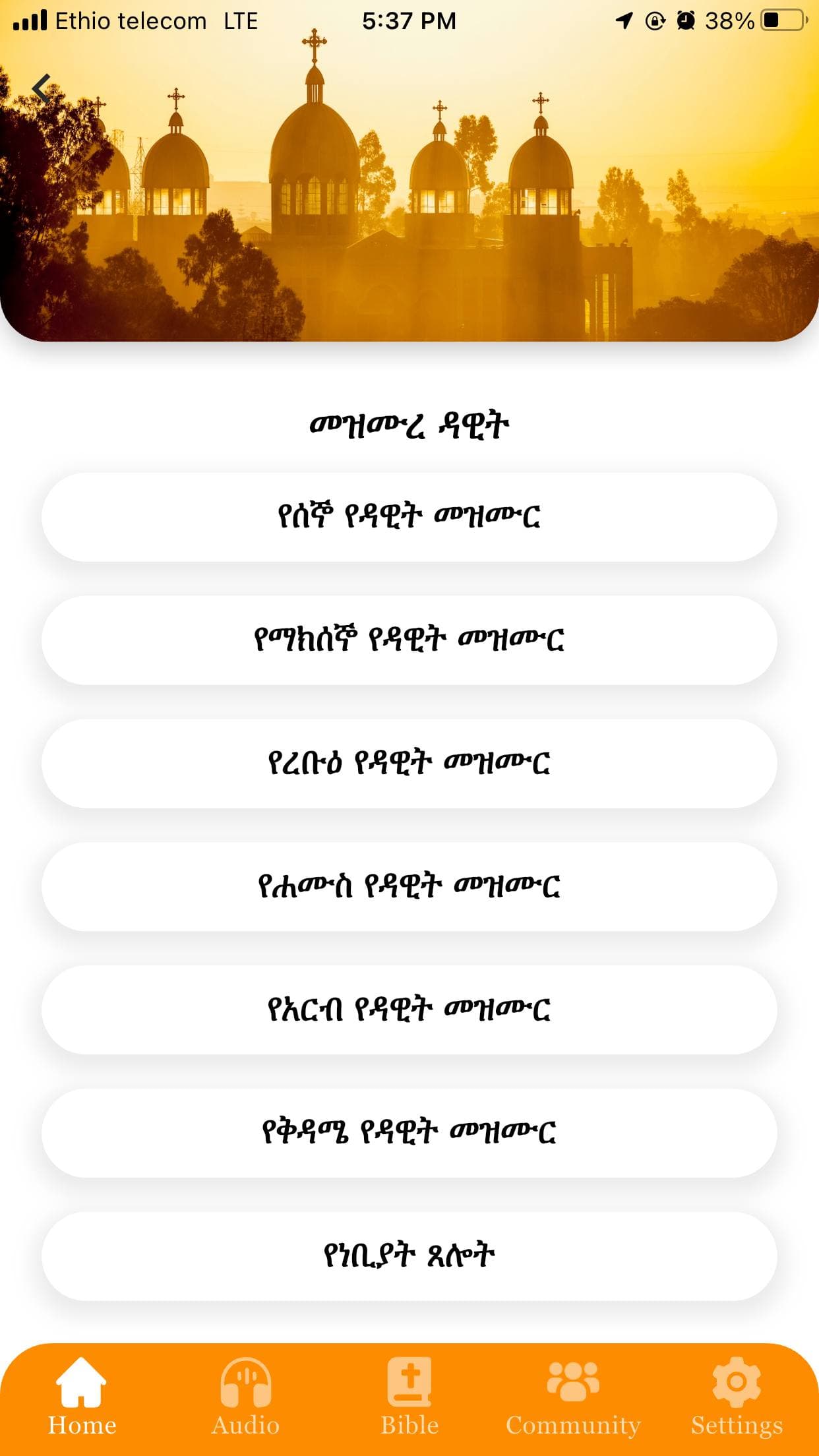Go back using the arrow icon

pos(42,88)
